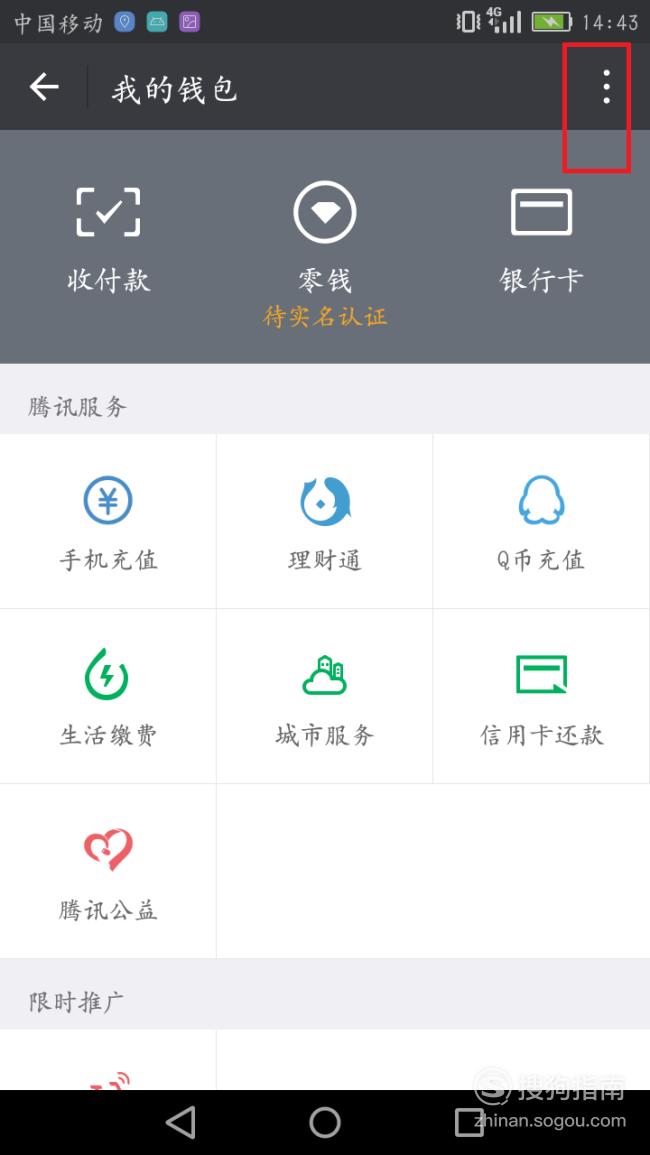Open the three-dot overflow menu
The width and height of the screenshot is (650, 1155).
(606, 87)
